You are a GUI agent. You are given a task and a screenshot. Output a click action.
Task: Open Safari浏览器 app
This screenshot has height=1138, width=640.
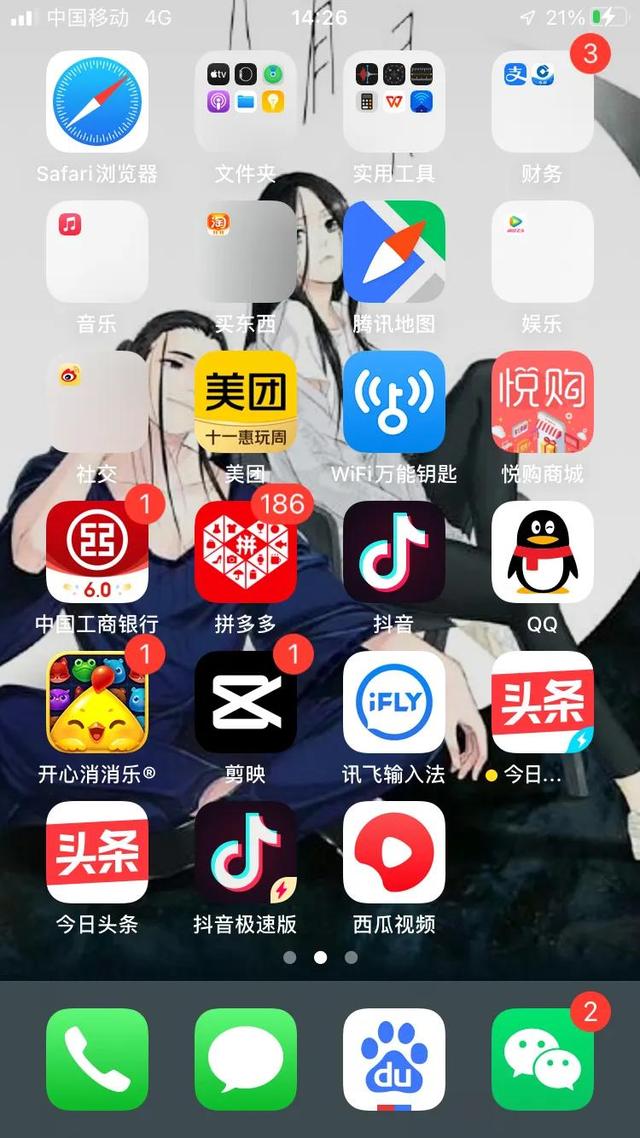point(97,102)
